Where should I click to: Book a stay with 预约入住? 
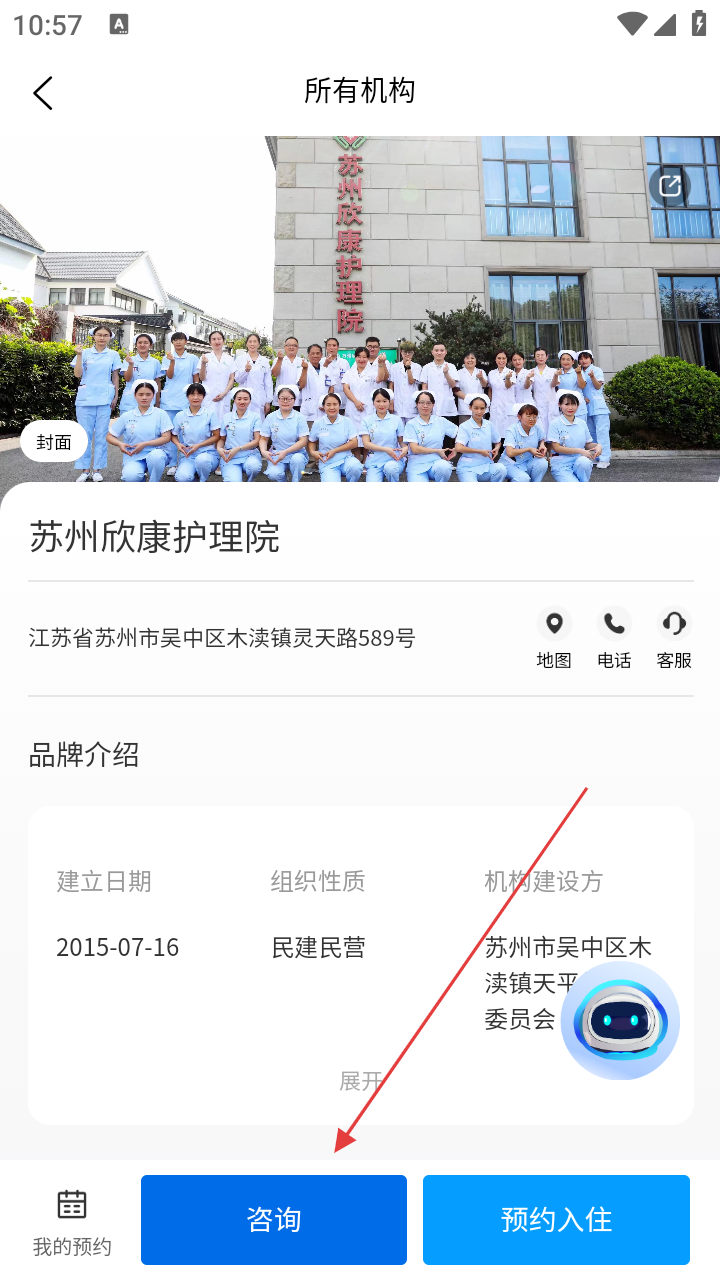point(556,1220)
